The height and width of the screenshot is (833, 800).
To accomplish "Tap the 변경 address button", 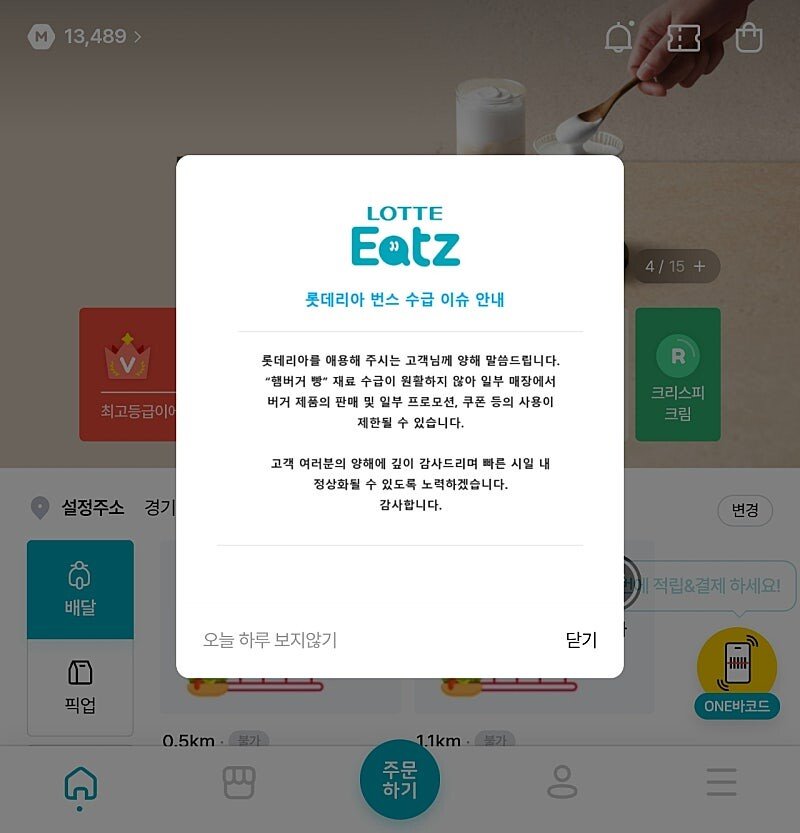I will point(745,510).
